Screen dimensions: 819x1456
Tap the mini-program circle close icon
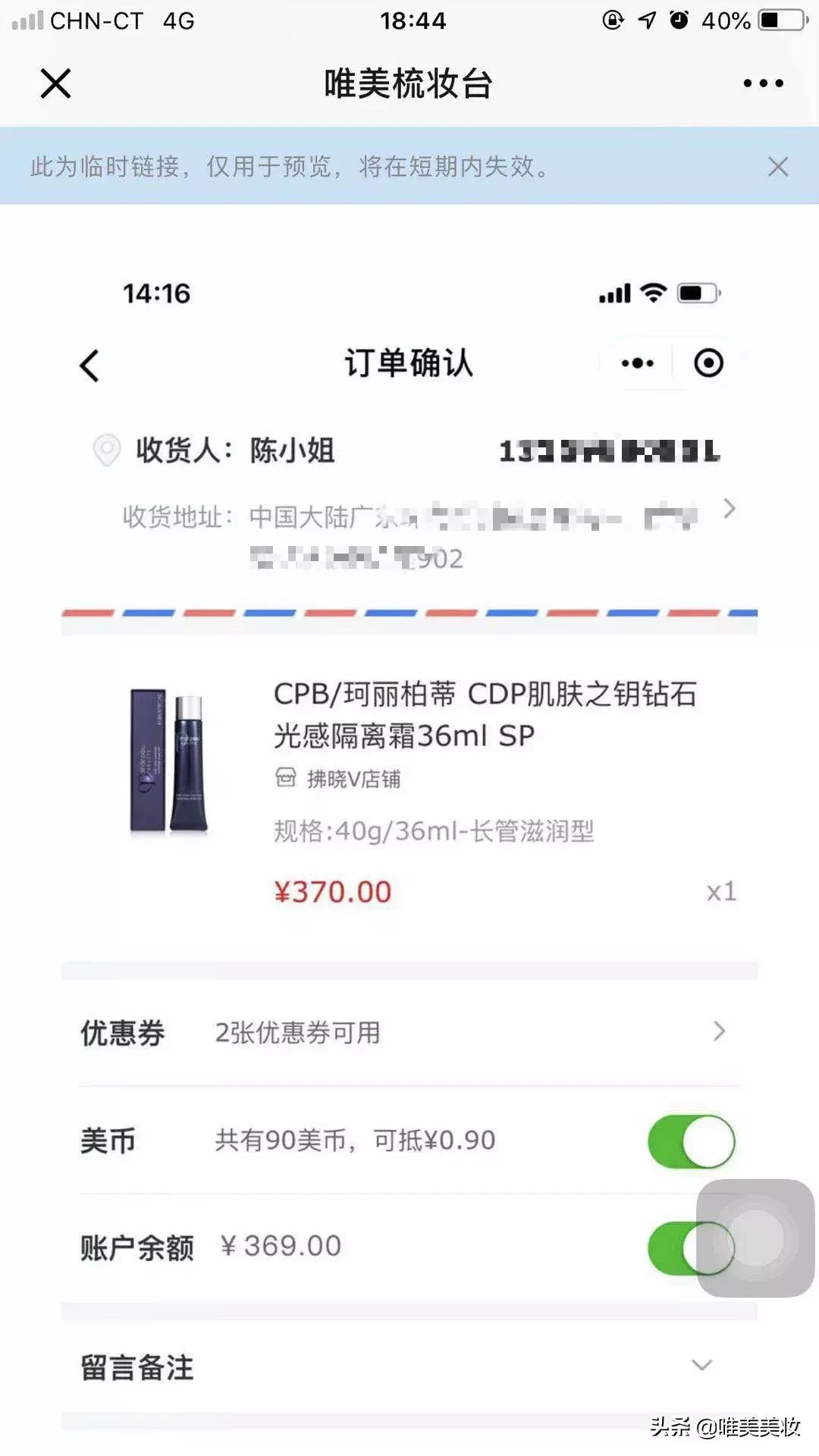coord(709,362)
